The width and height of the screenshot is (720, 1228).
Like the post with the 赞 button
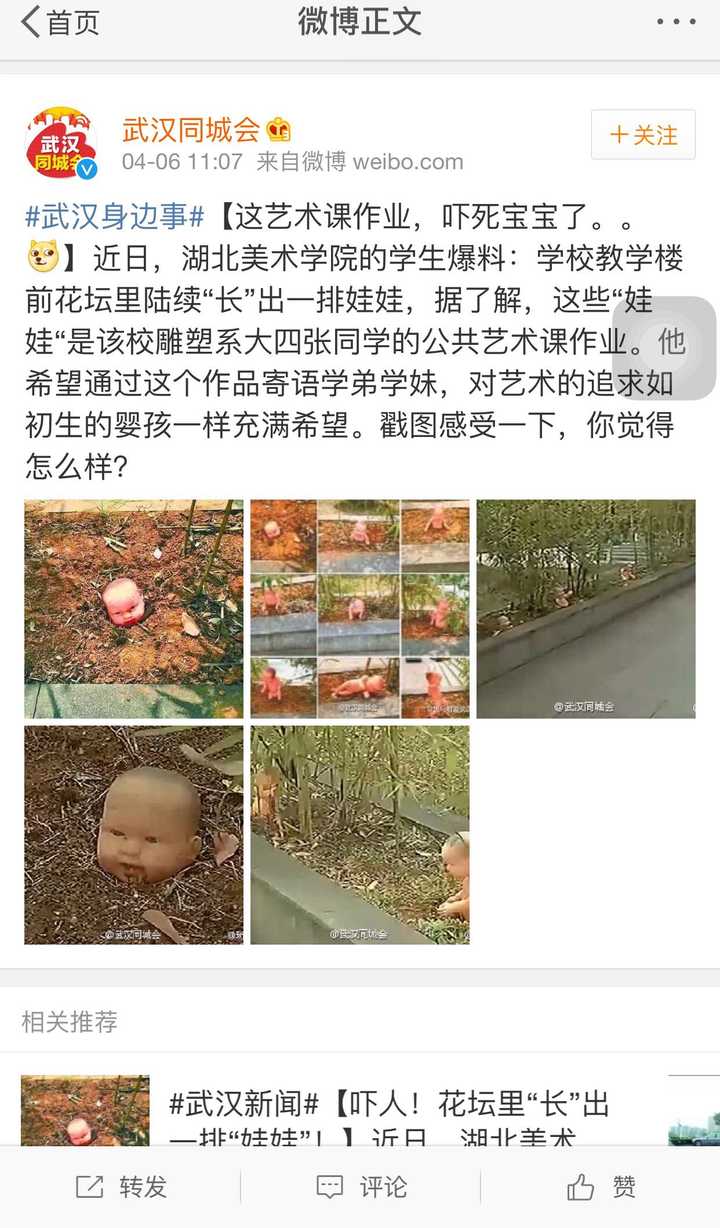(601, 1187)
